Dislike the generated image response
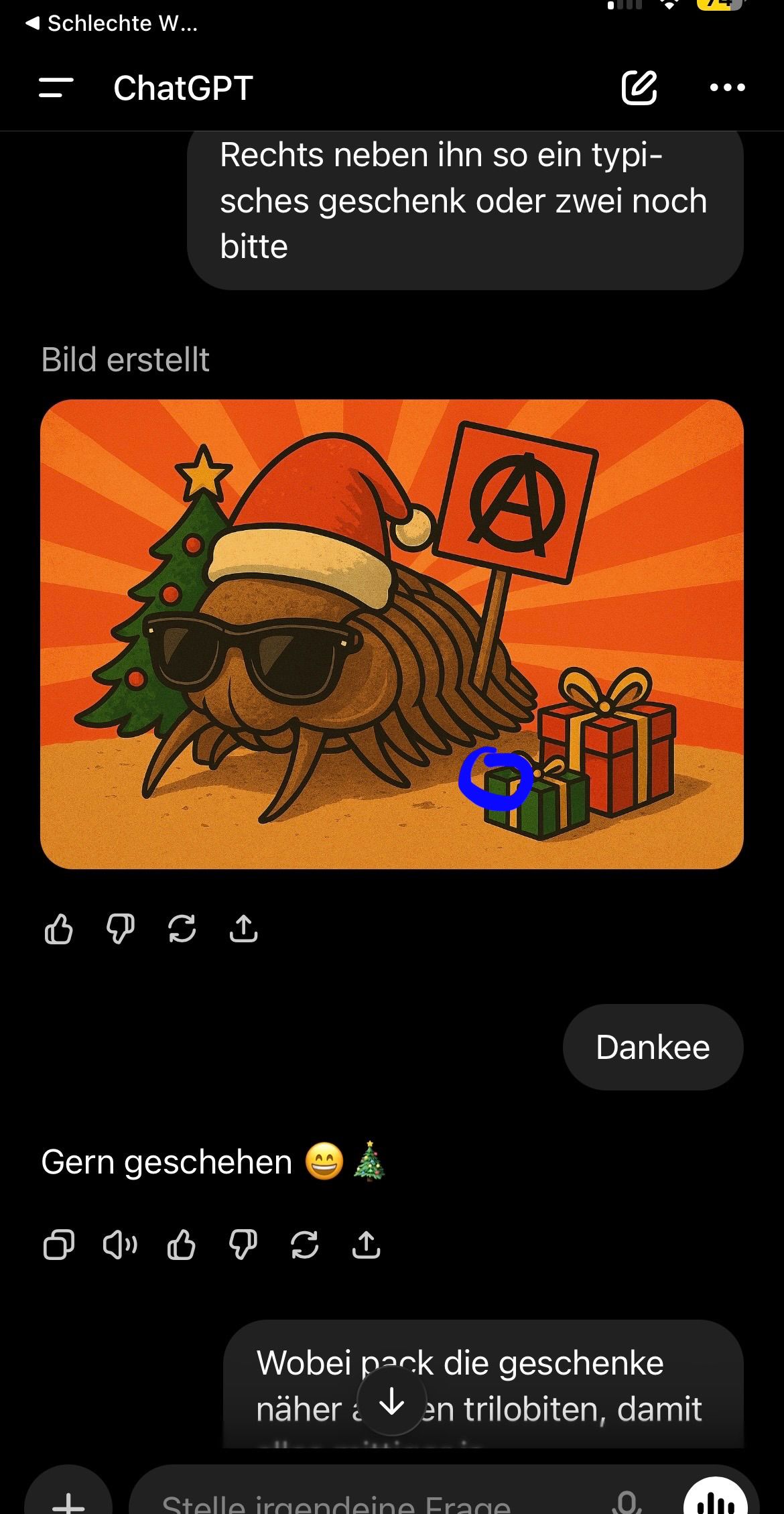The image size is (784, 1514). coord(121,929)
